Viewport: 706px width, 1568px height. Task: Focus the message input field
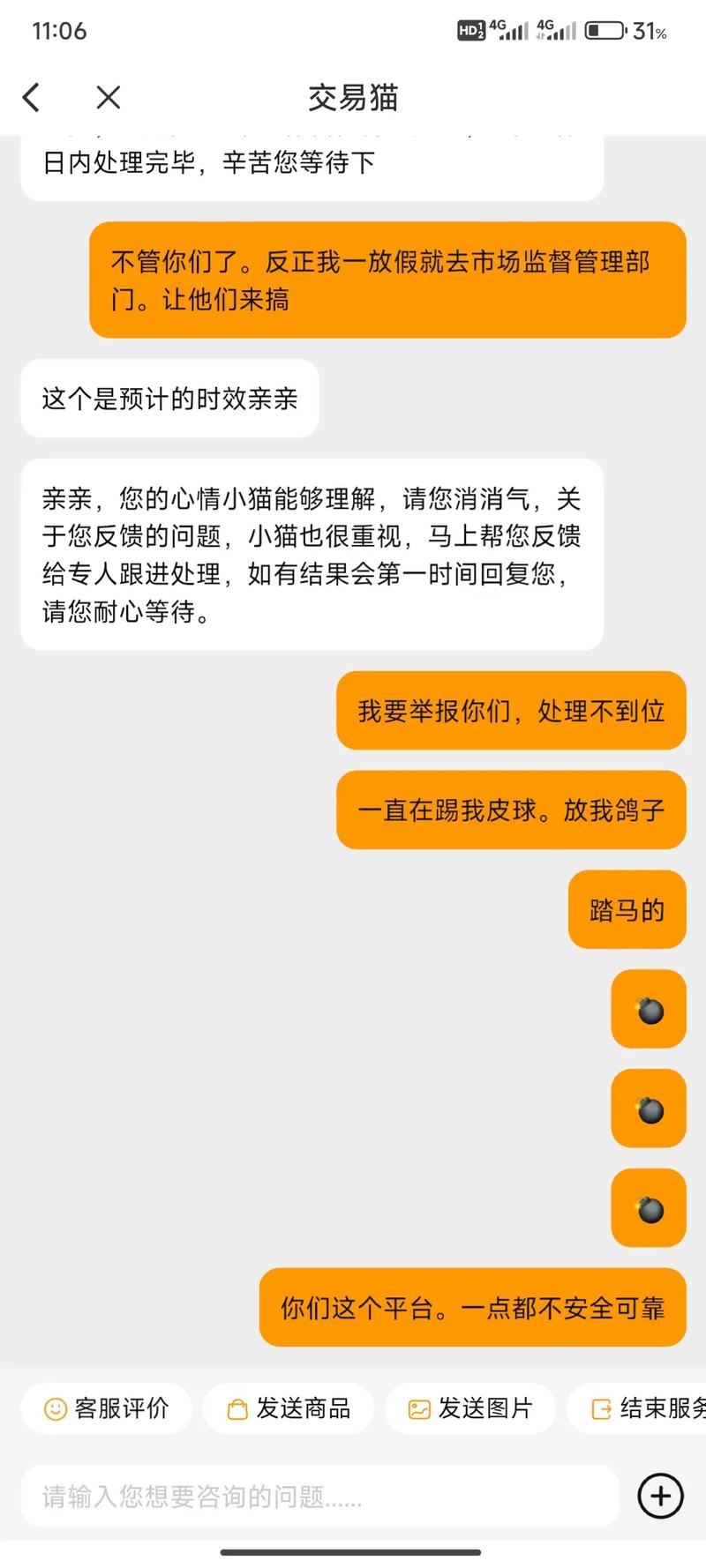318,1496
